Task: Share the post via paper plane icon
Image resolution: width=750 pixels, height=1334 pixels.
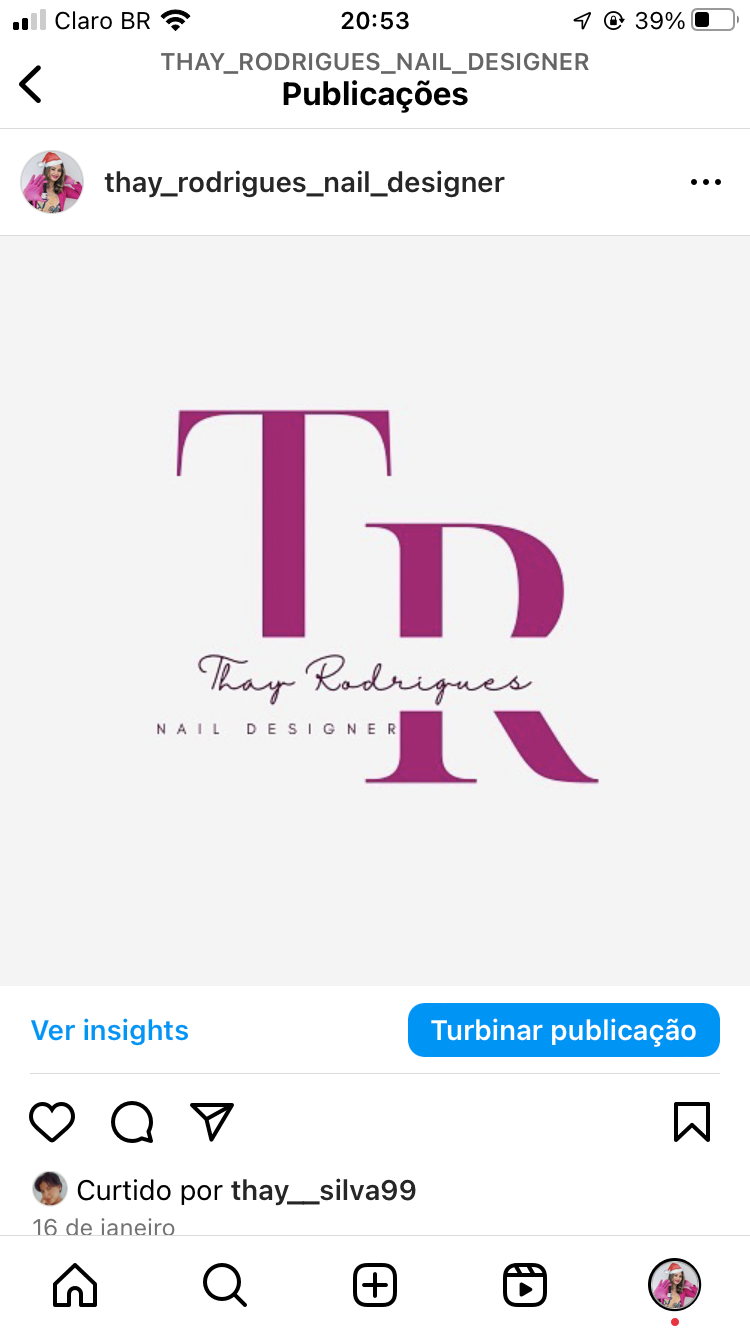Action: click(x=212, y=1122)
